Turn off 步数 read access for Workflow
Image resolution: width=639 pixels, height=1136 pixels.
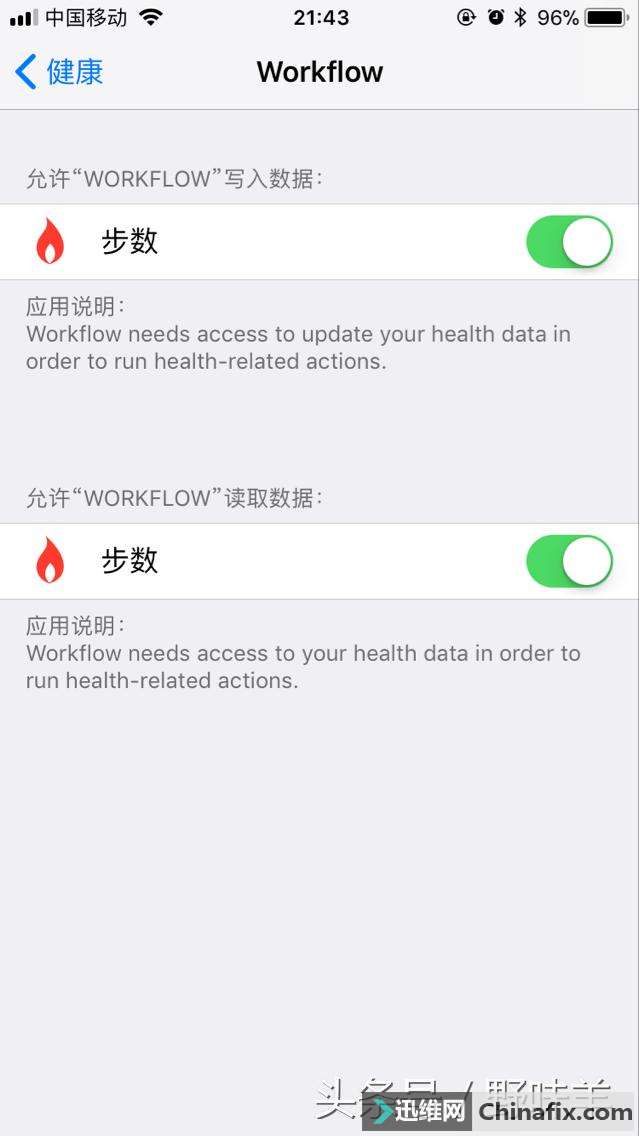pyautogui.click(x=569, y=561)
